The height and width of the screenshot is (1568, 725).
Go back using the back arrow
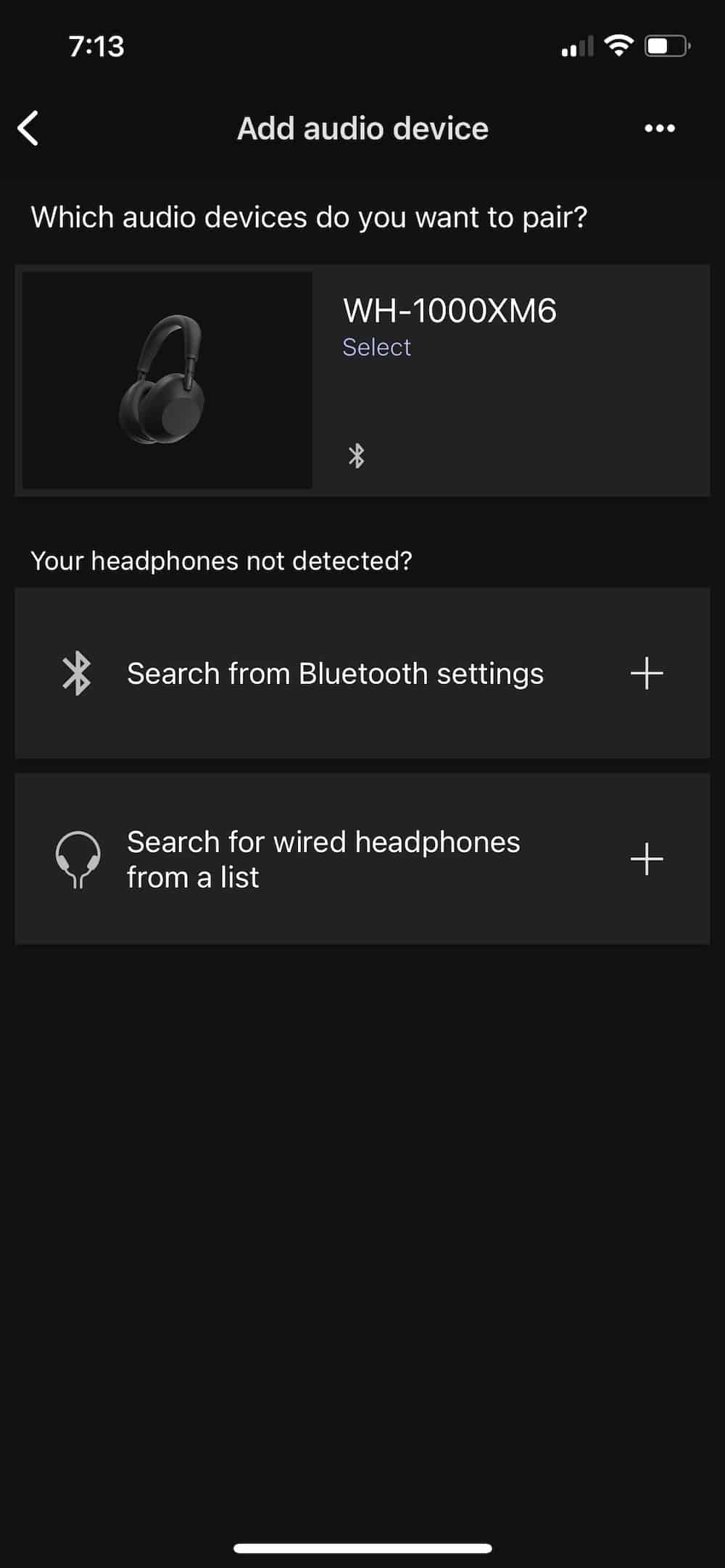pos(28,128)
